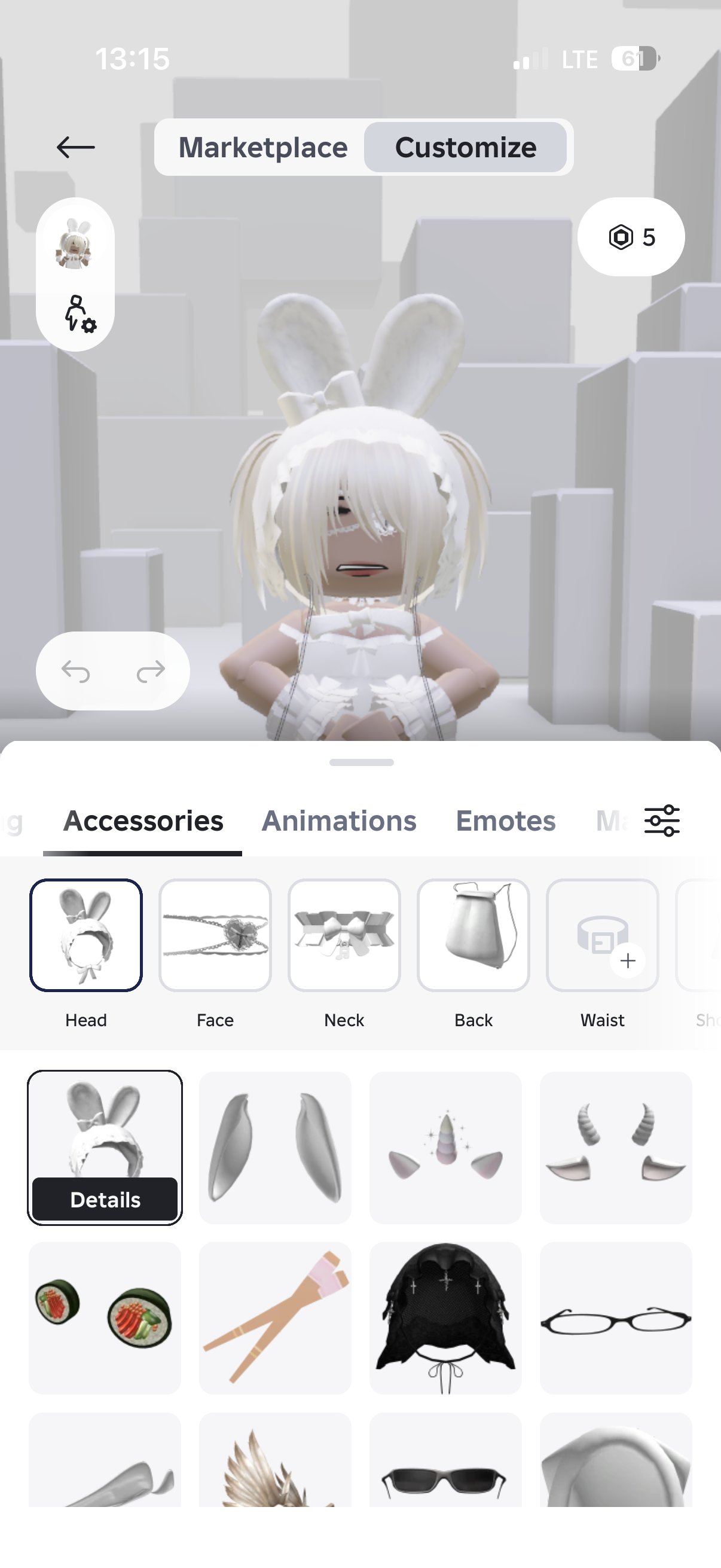Viewport: 721px width, 1568px height.
Task: Redo the avatar change
Action: [x=151, y=671]
